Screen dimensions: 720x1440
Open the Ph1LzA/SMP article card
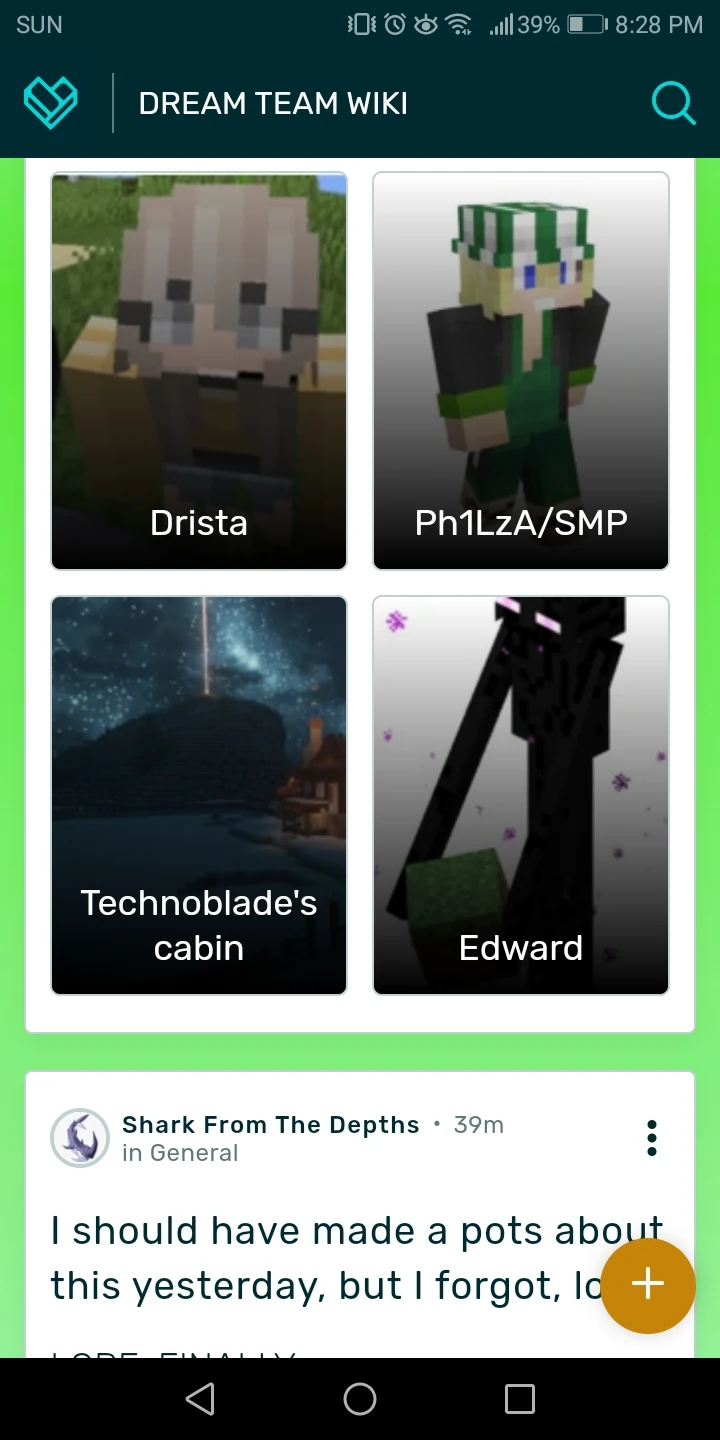point(520,370)
